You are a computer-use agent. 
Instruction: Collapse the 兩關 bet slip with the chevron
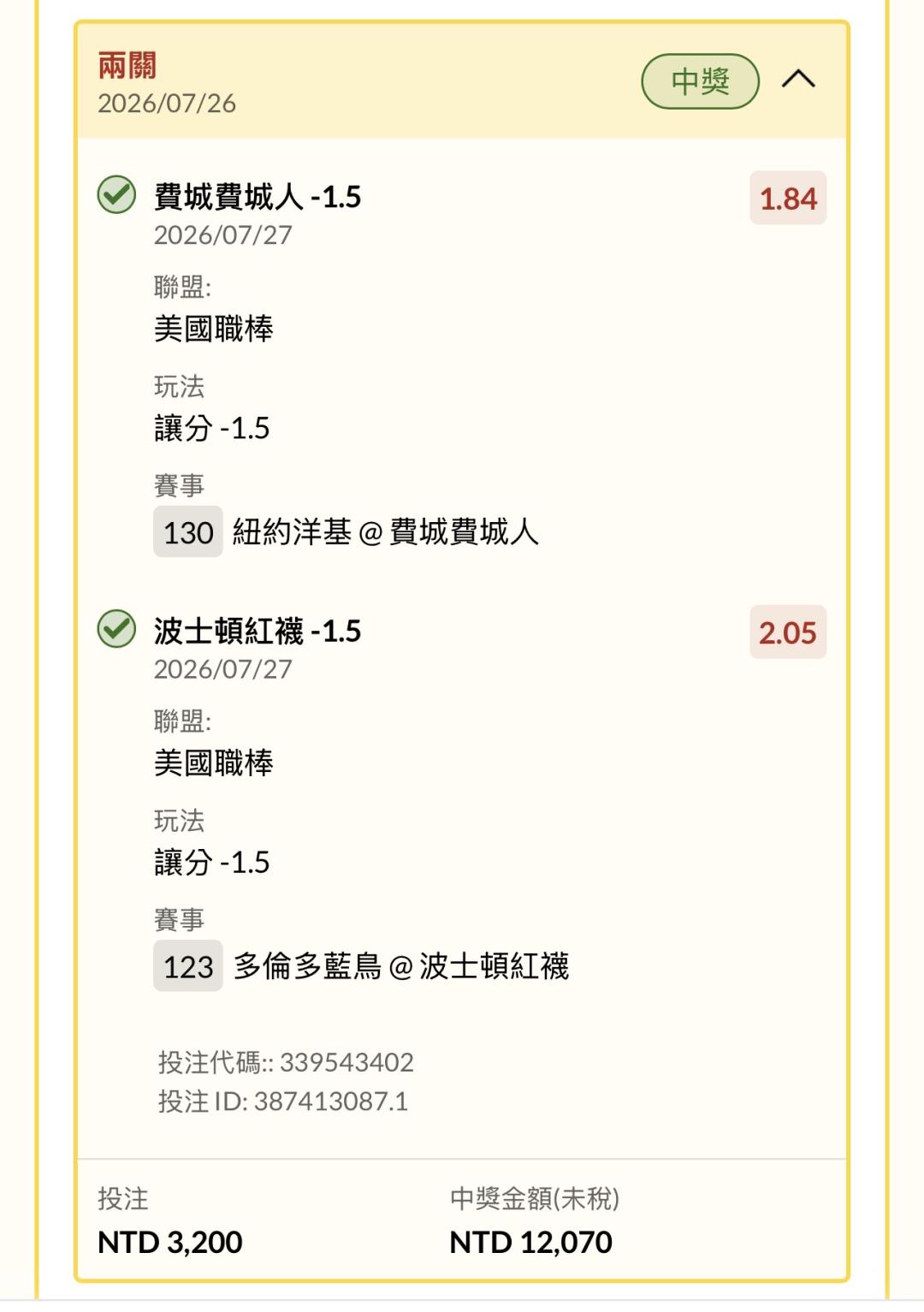(798, 80)
